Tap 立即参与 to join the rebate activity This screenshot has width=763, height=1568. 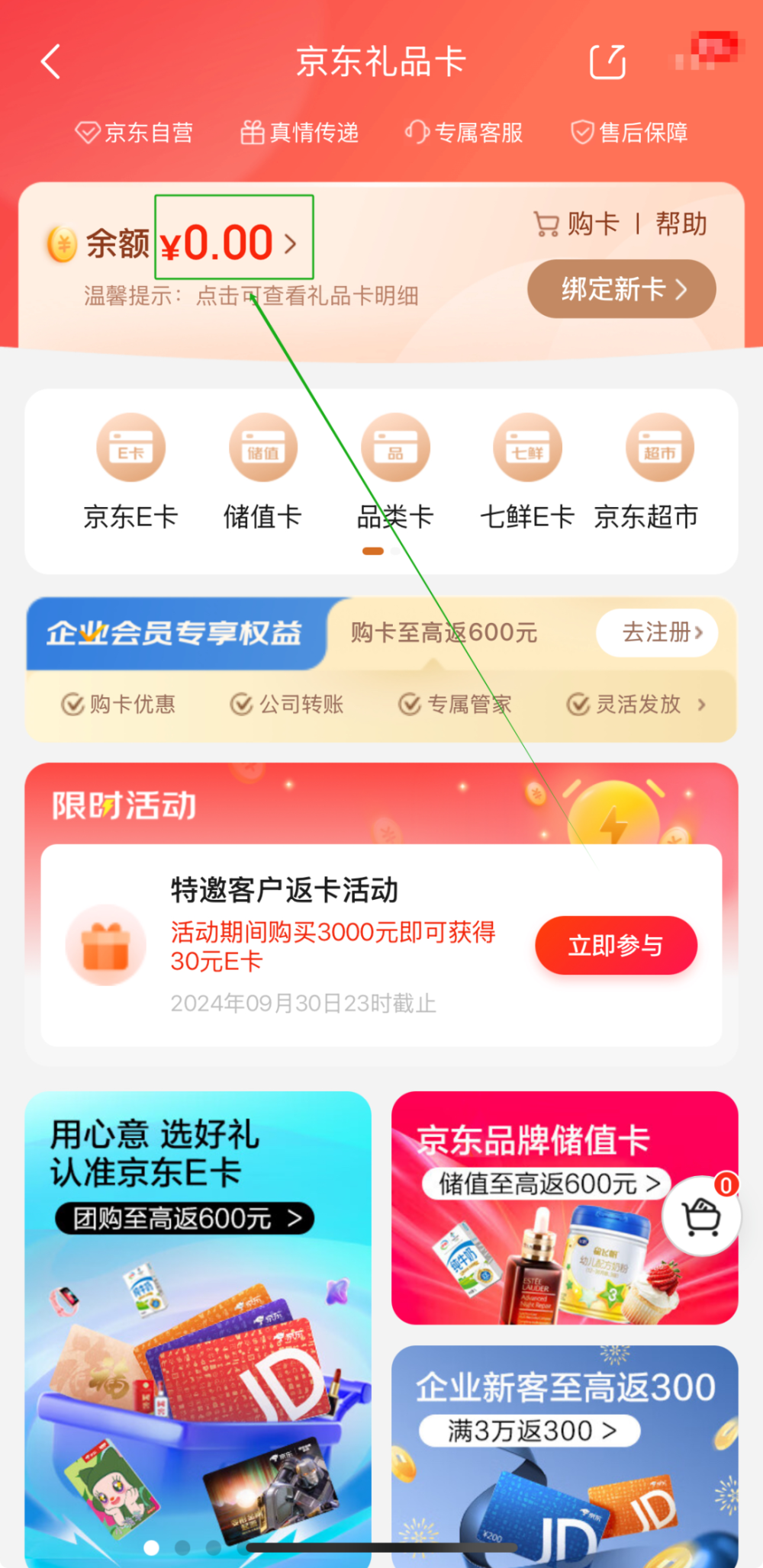coord(616,946)
